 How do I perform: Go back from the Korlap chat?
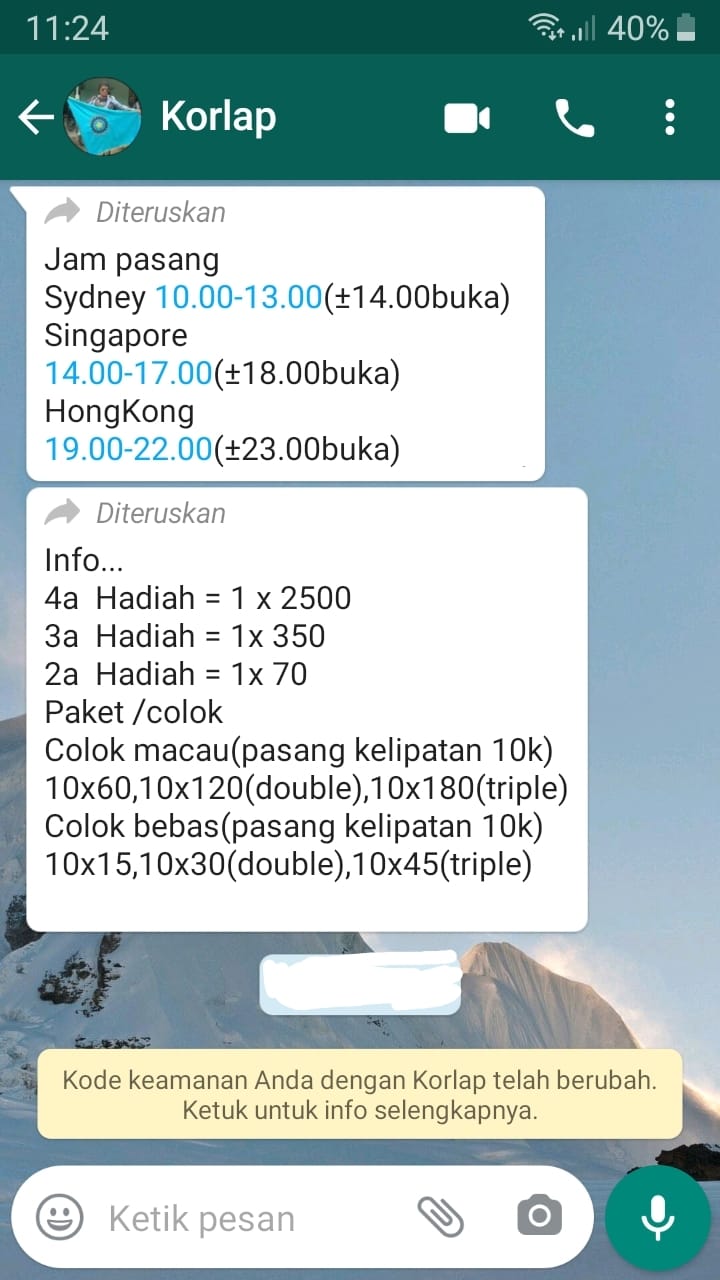[36, 118]
